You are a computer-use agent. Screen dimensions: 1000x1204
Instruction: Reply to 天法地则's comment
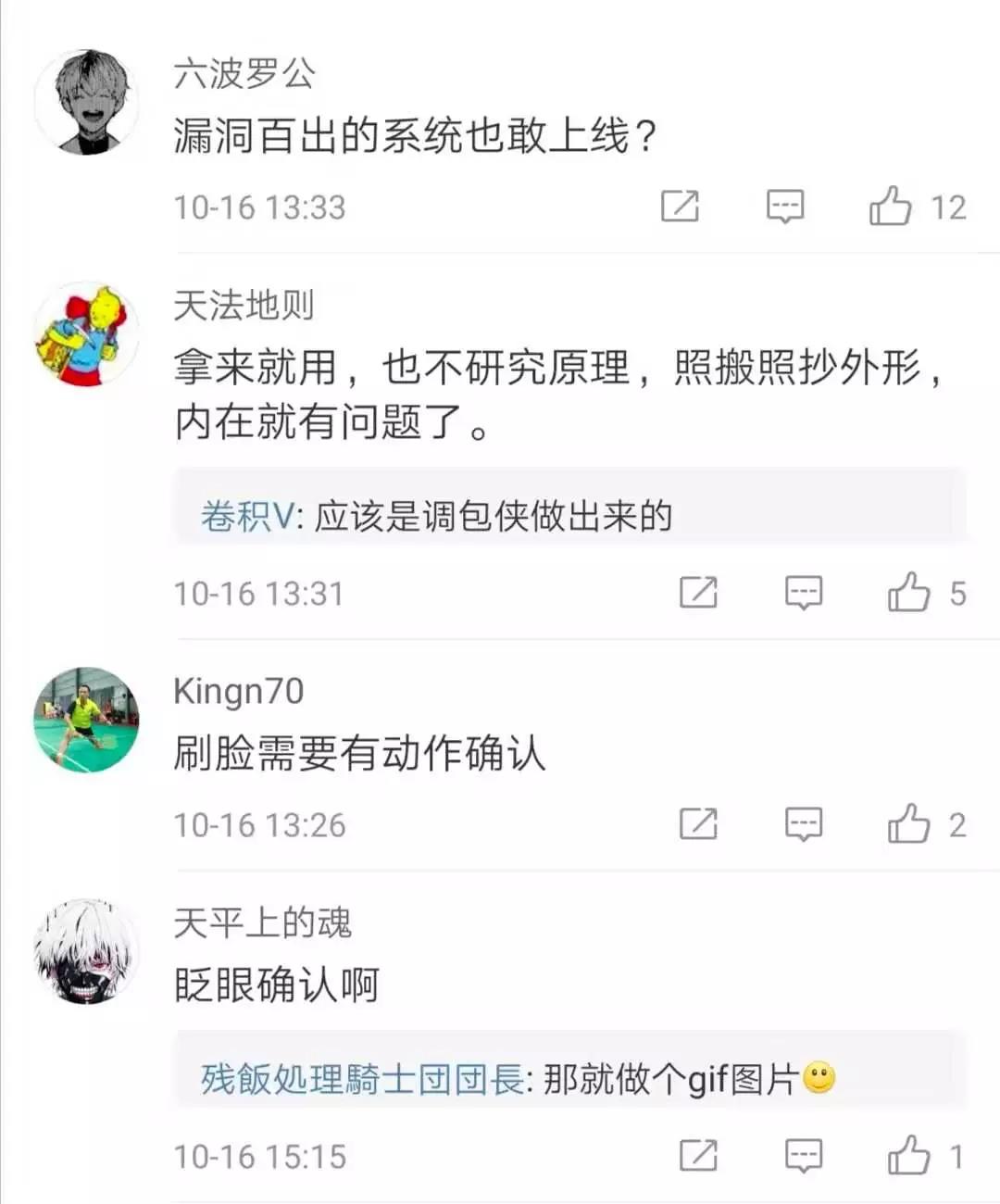coord(803,593)
